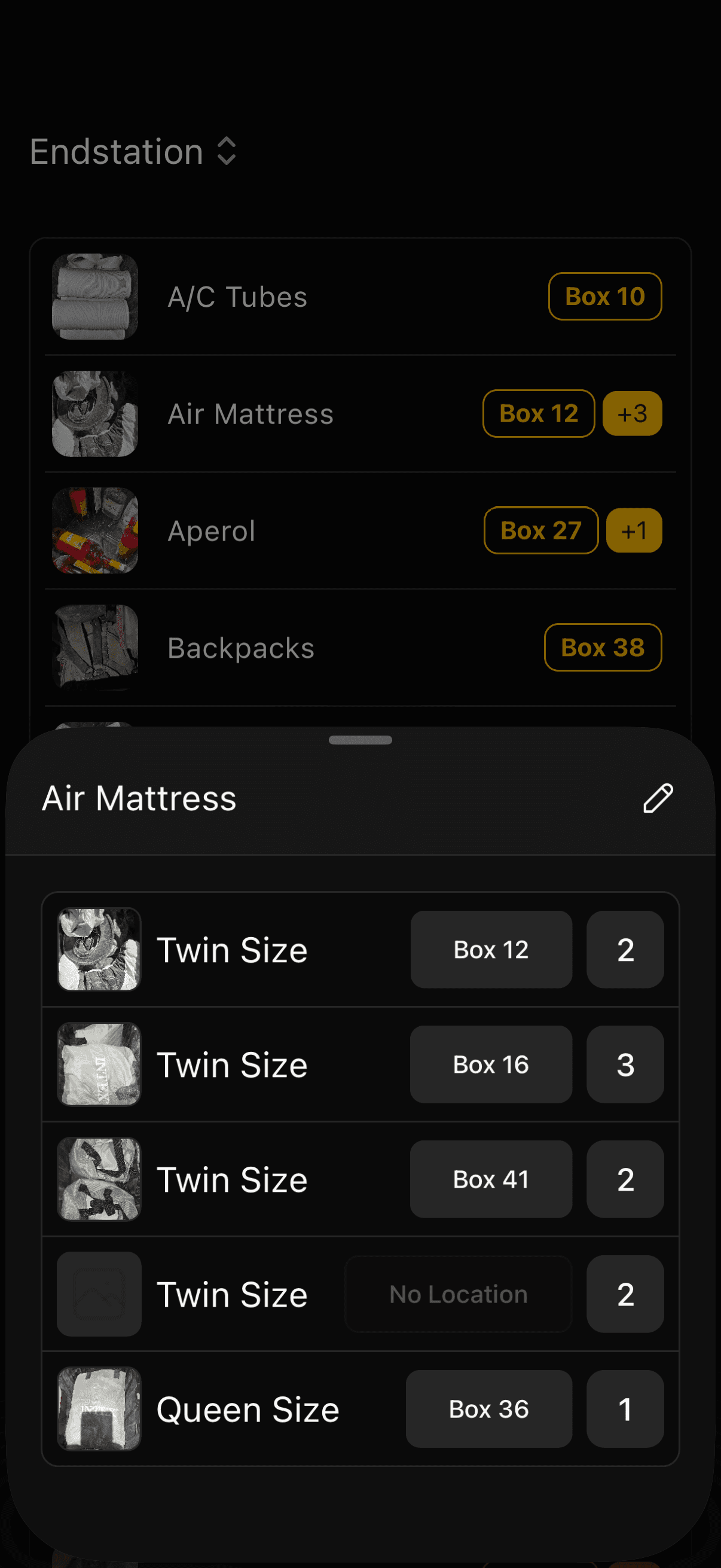Change location Box 16 for Twin Size

pos(491,1064)
